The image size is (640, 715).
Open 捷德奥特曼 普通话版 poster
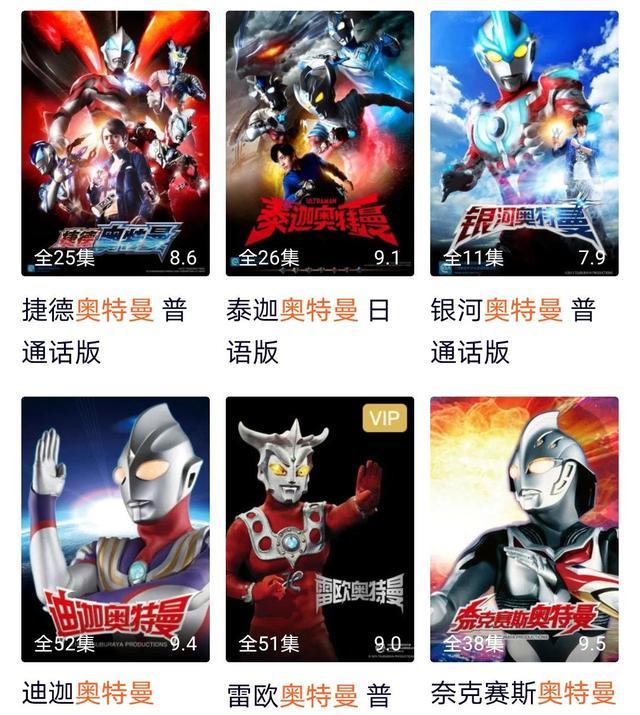click(x=115, y=143)
